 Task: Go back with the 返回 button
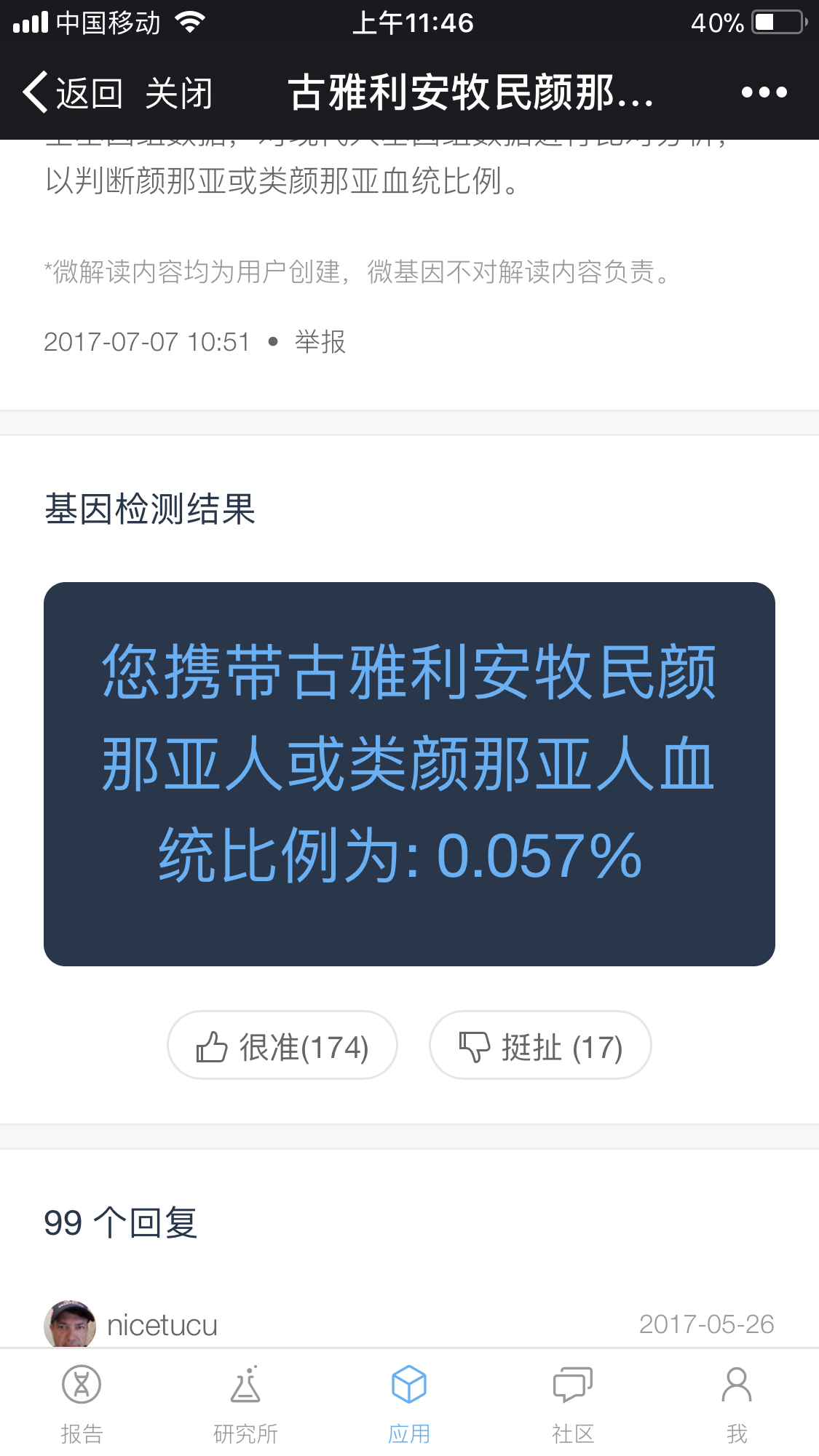(72, 92)
